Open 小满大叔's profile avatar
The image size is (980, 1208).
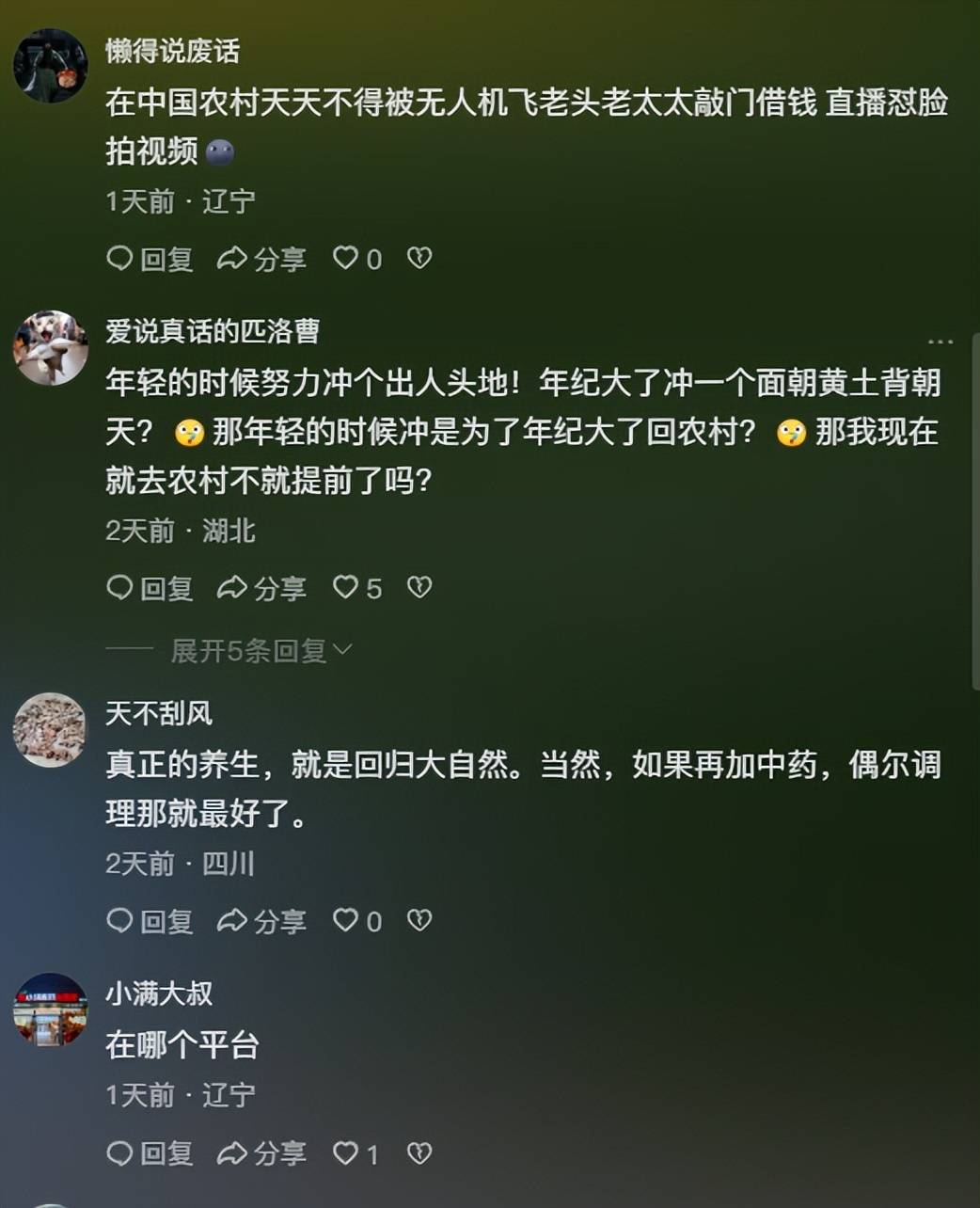50,1009
